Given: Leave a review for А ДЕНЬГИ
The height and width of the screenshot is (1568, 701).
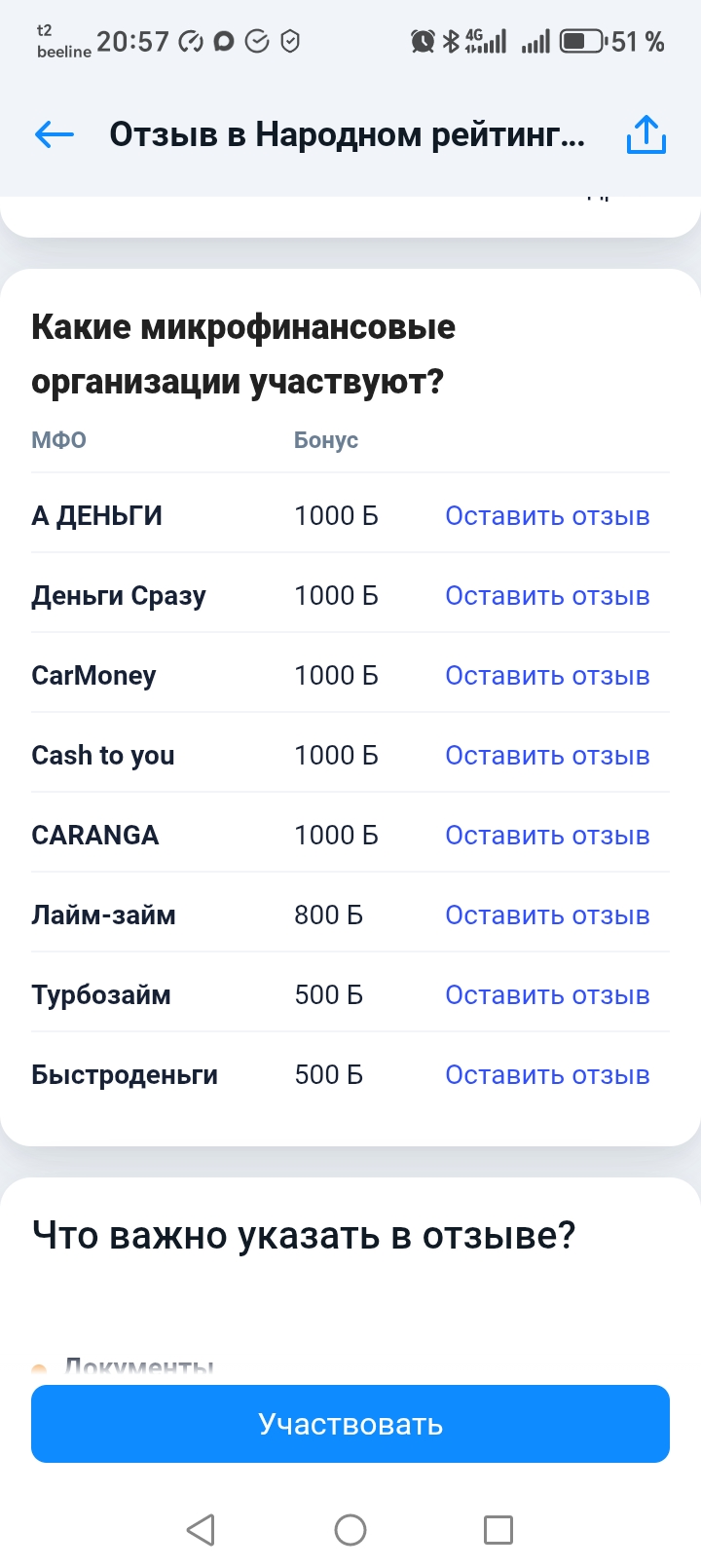Looking at the screenshot, I should click(x=547, y=516).
